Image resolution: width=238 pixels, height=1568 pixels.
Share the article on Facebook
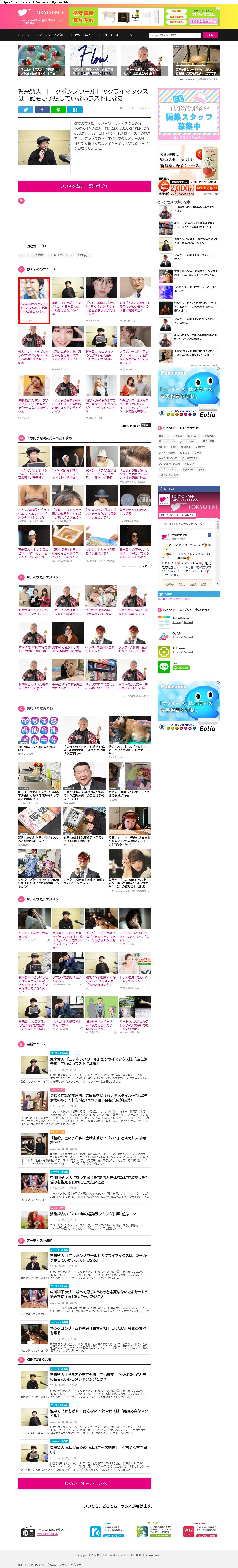click(42, 110)
